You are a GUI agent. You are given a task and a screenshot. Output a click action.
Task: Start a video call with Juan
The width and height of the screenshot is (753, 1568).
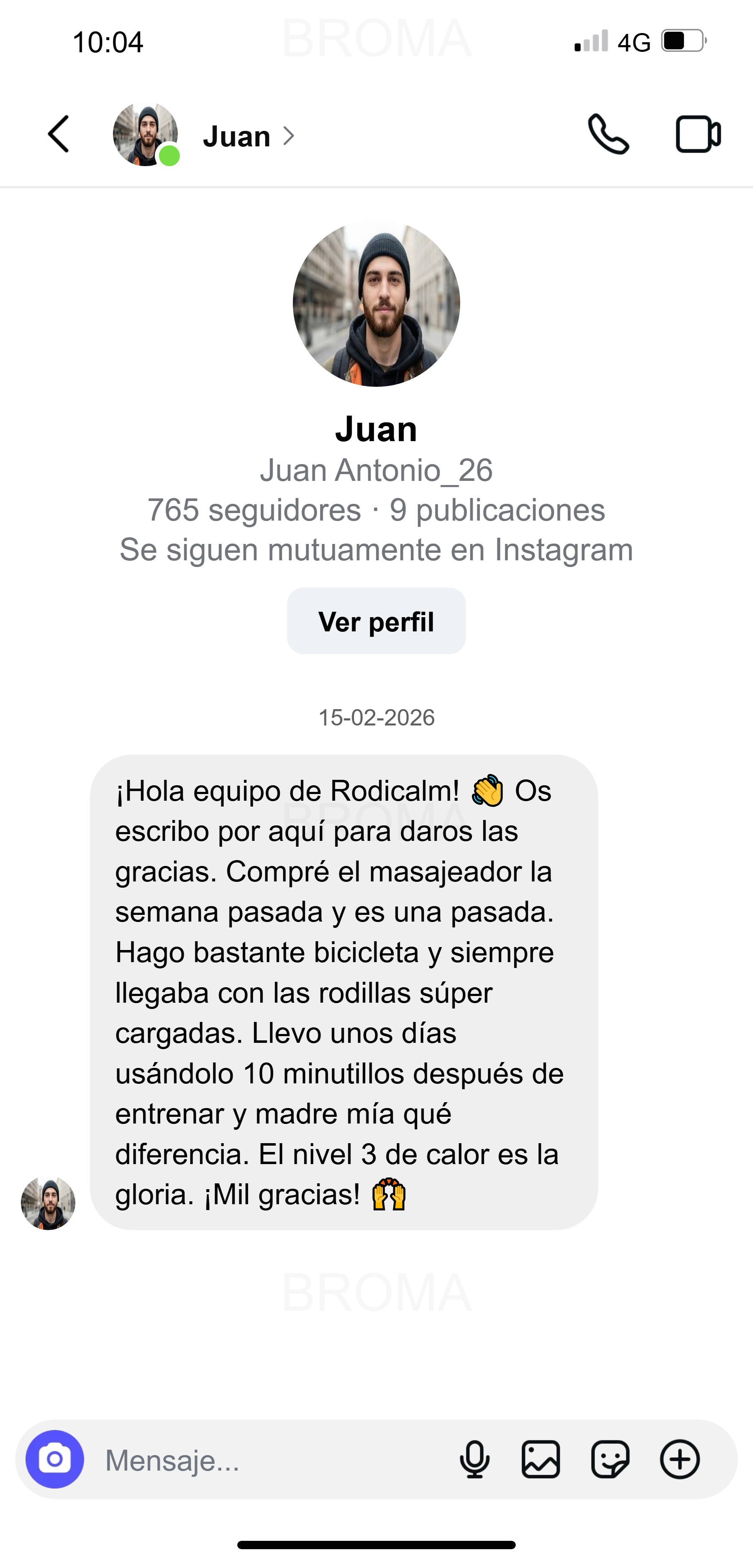[698, 134]
